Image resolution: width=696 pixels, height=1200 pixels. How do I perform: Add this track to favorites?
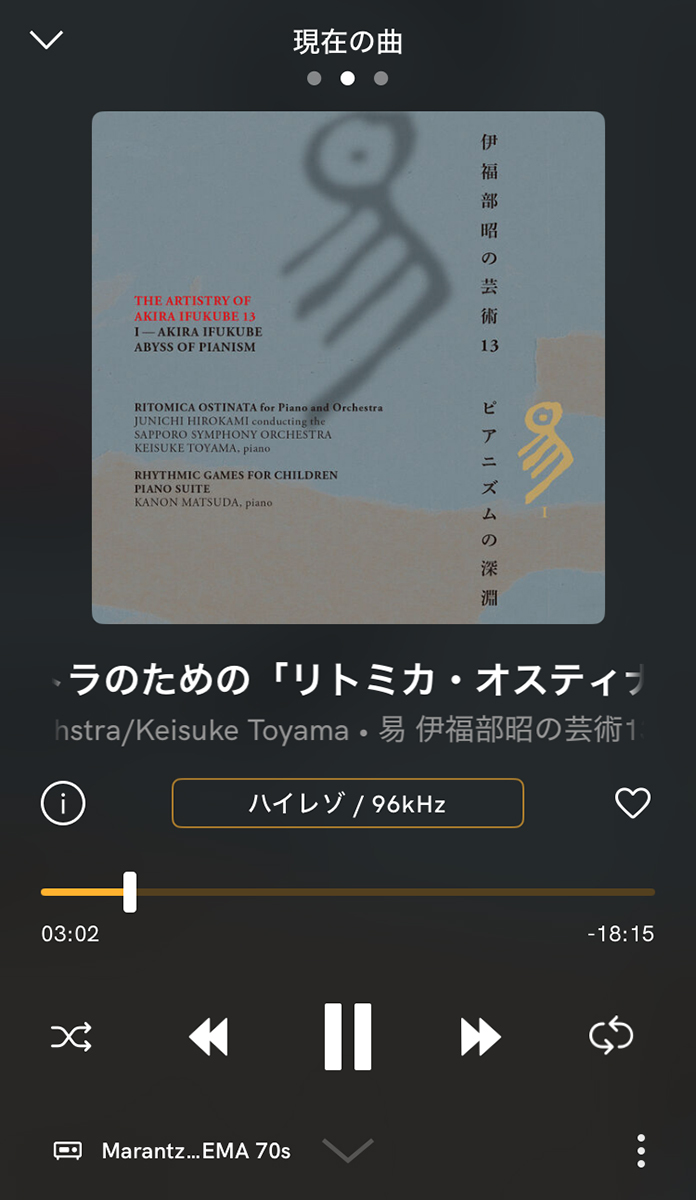coord(632,803)
